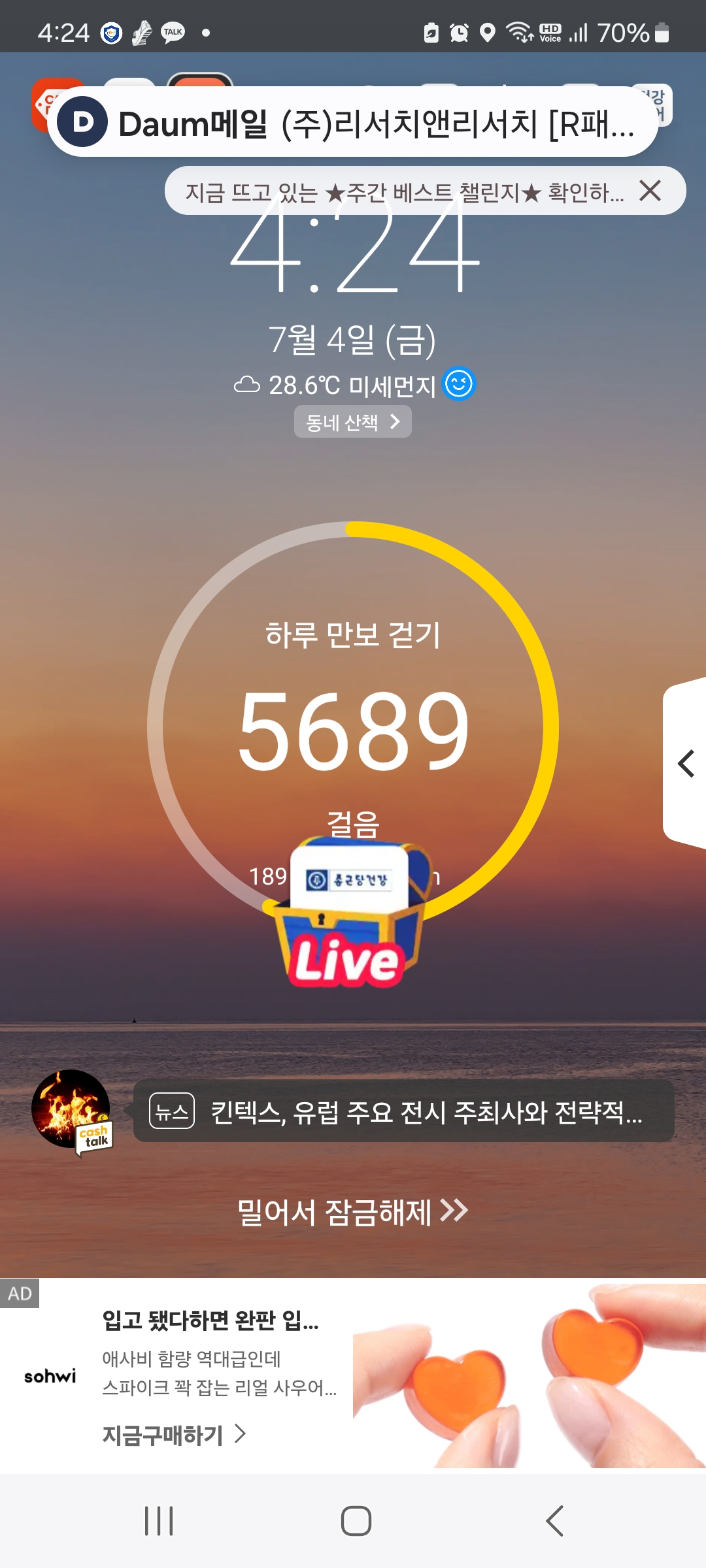The height and width of the screenshot is (1568, 706).
Task: Tap 지금구매하기 in the ad
Action: pos(174,1435)
